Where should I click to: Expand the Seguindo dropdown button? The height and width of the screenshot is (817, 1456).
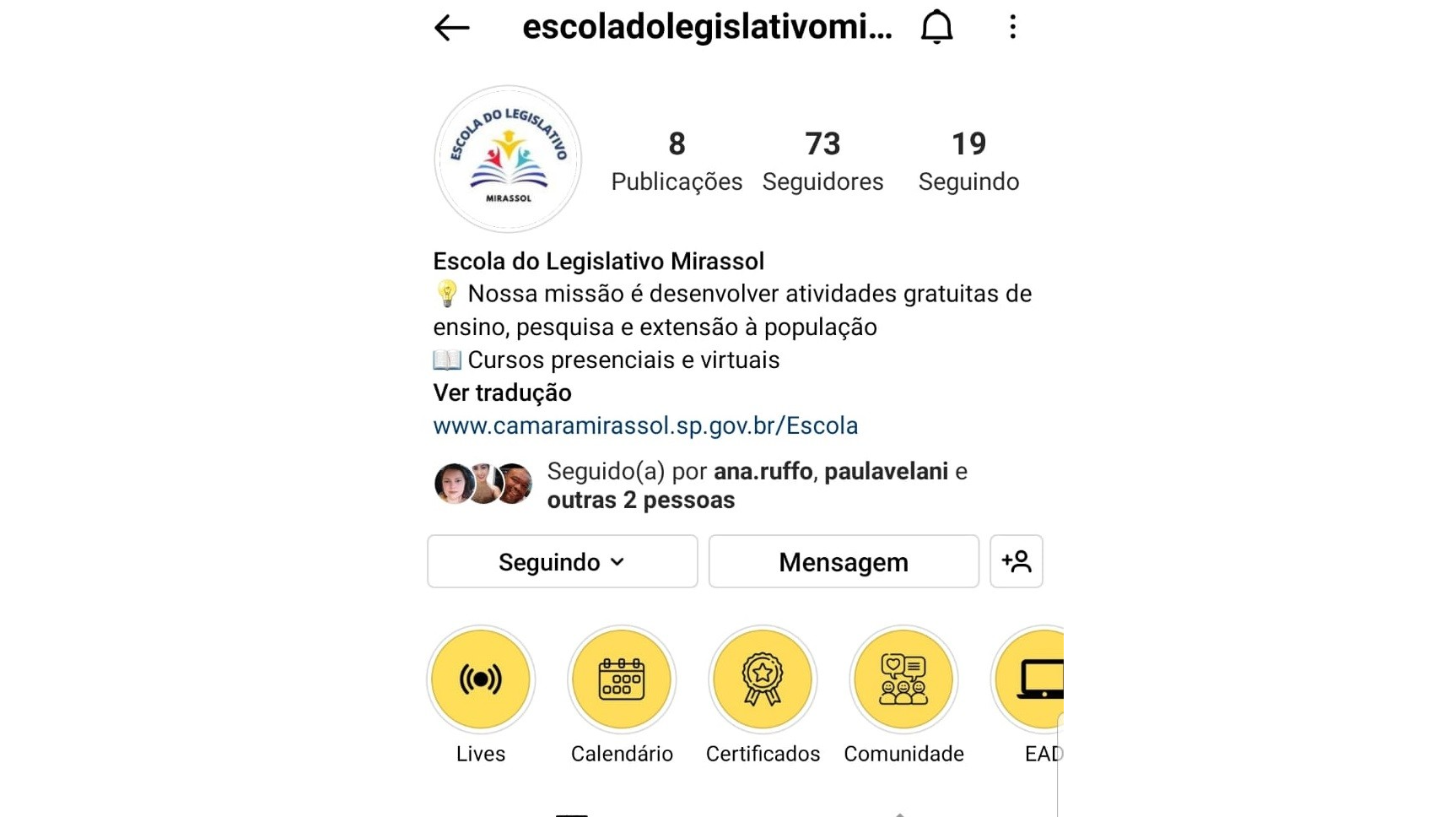tap(562, 561)
